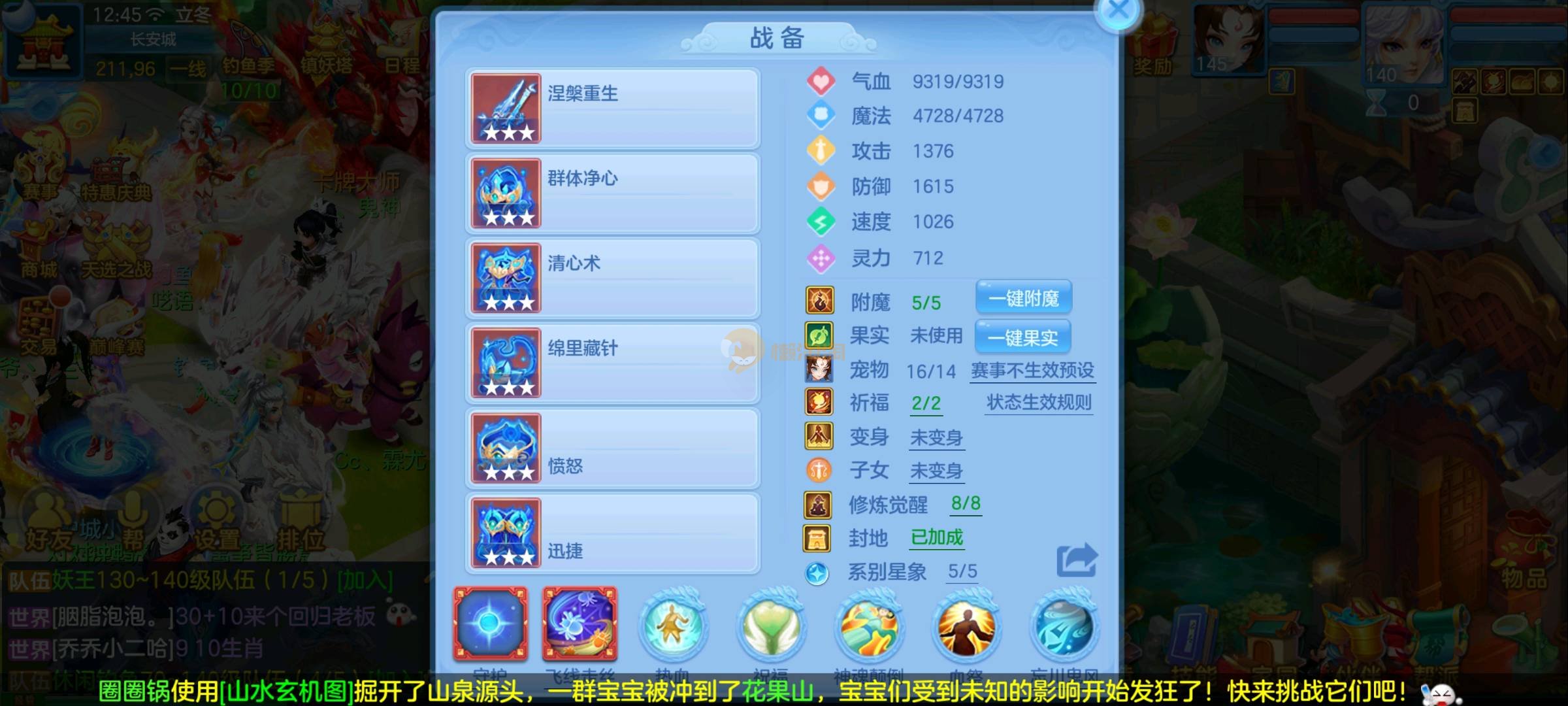This screenshot has height=706, width=1568.
Task: Select the 清心术 equipment row
Action: coord(612,278)
